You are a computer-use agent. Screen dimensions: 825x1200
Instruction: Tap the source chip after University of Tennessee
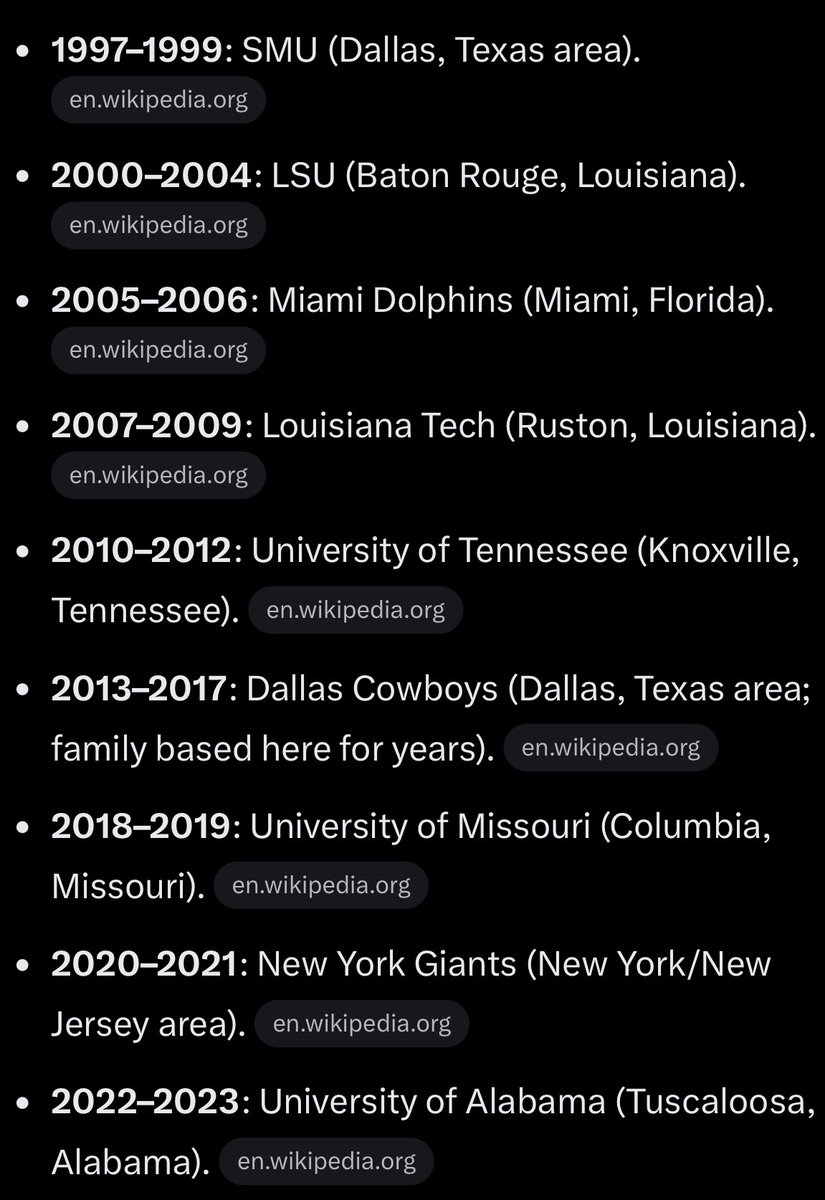pos(356,610)
